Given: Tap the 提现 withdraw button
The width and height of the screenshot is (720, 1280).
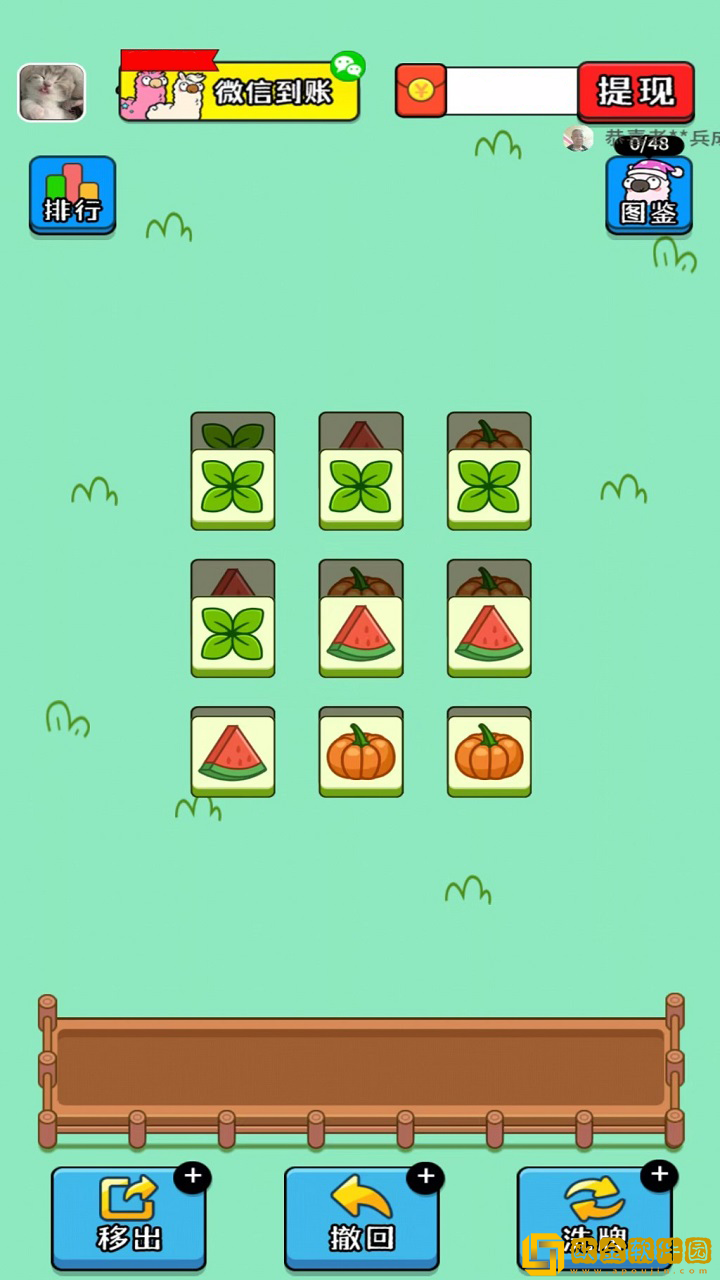Looking at the screenshot, I should tap(636, 92).
